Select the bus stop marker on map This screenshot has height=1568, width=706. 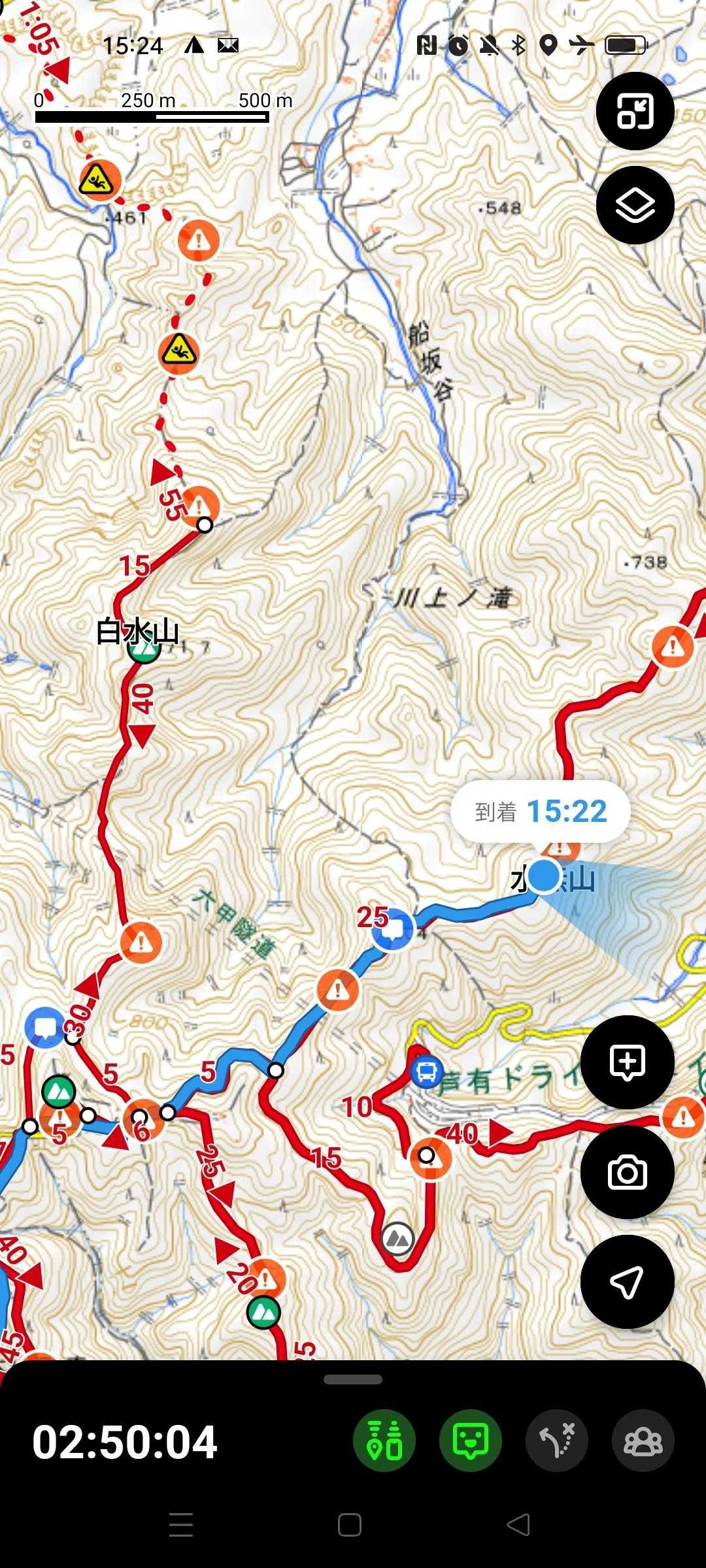(427, 1071)
